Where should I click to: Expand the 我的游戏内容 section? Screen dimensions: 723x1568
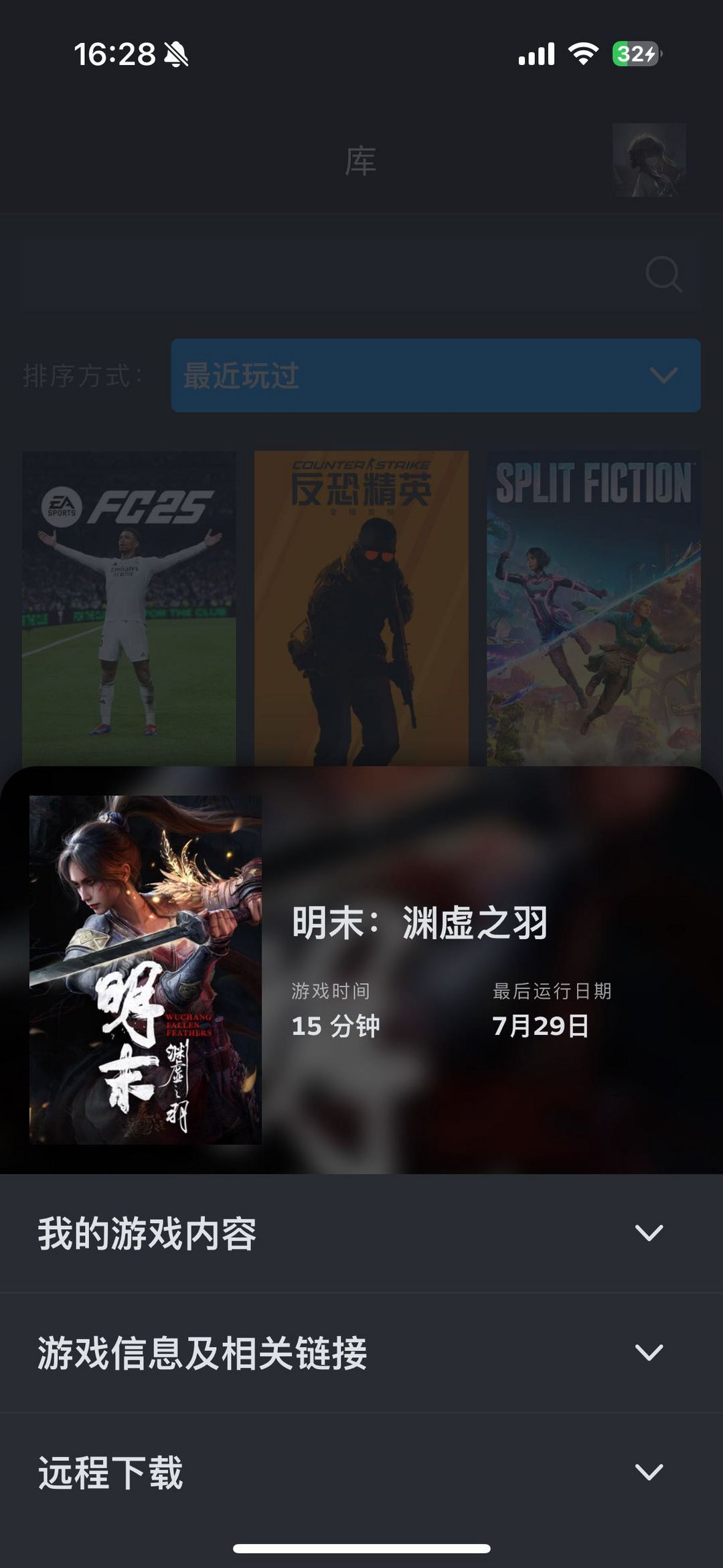pyautogui.click(x=361, y=1233)
